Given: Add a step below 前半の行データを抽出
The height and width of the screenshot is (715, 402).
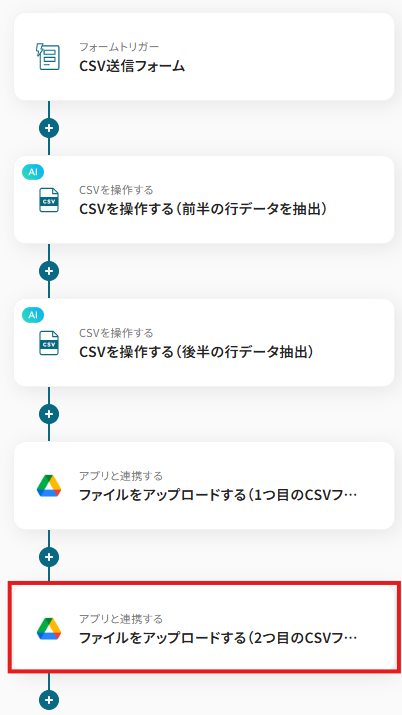Looking at the screenshot, I should [x=49, y=271].
